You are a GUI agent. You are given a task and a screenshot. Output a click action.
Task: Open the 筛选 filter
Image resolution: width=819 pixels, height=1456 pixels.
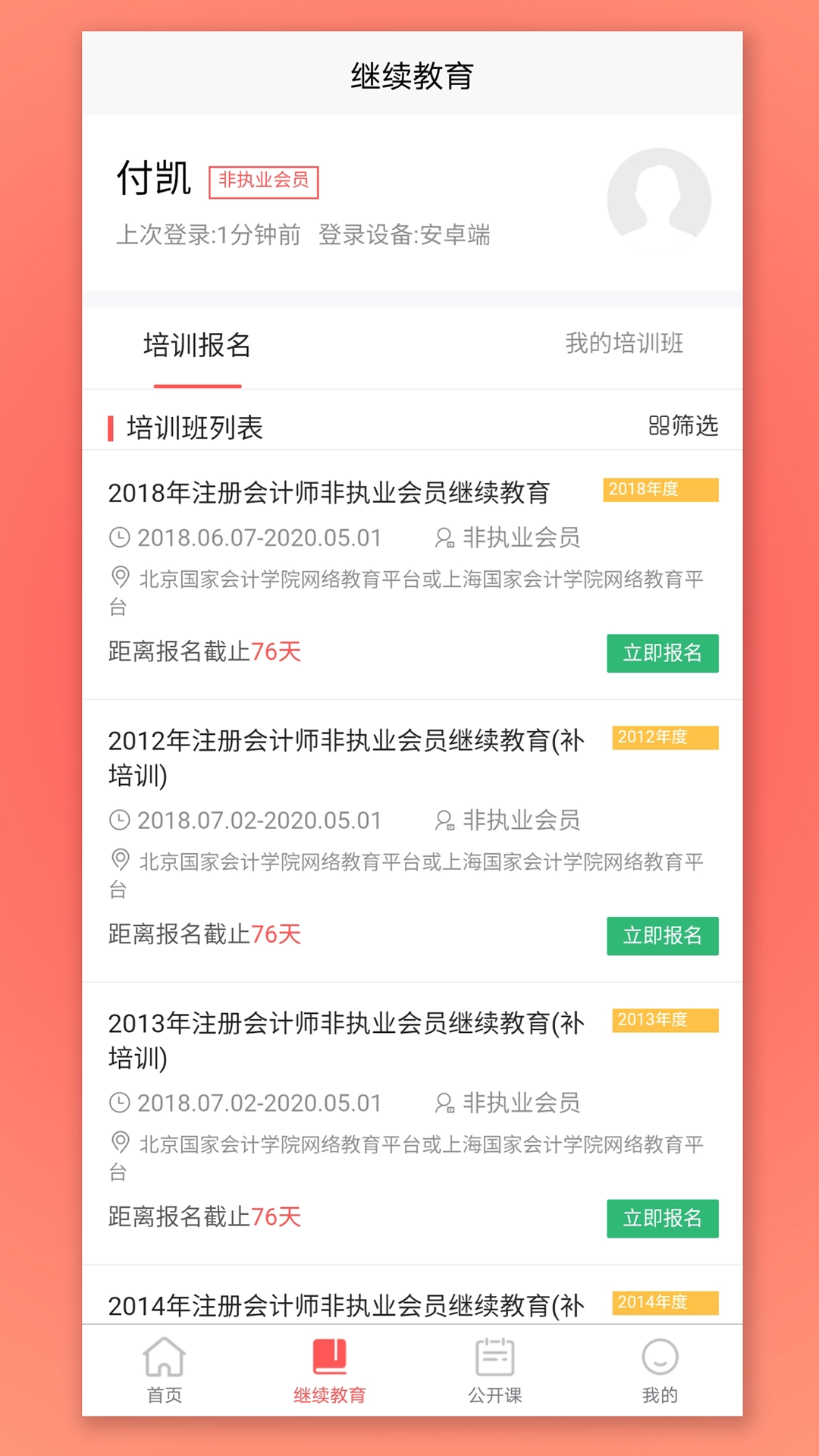pos(683,425)
